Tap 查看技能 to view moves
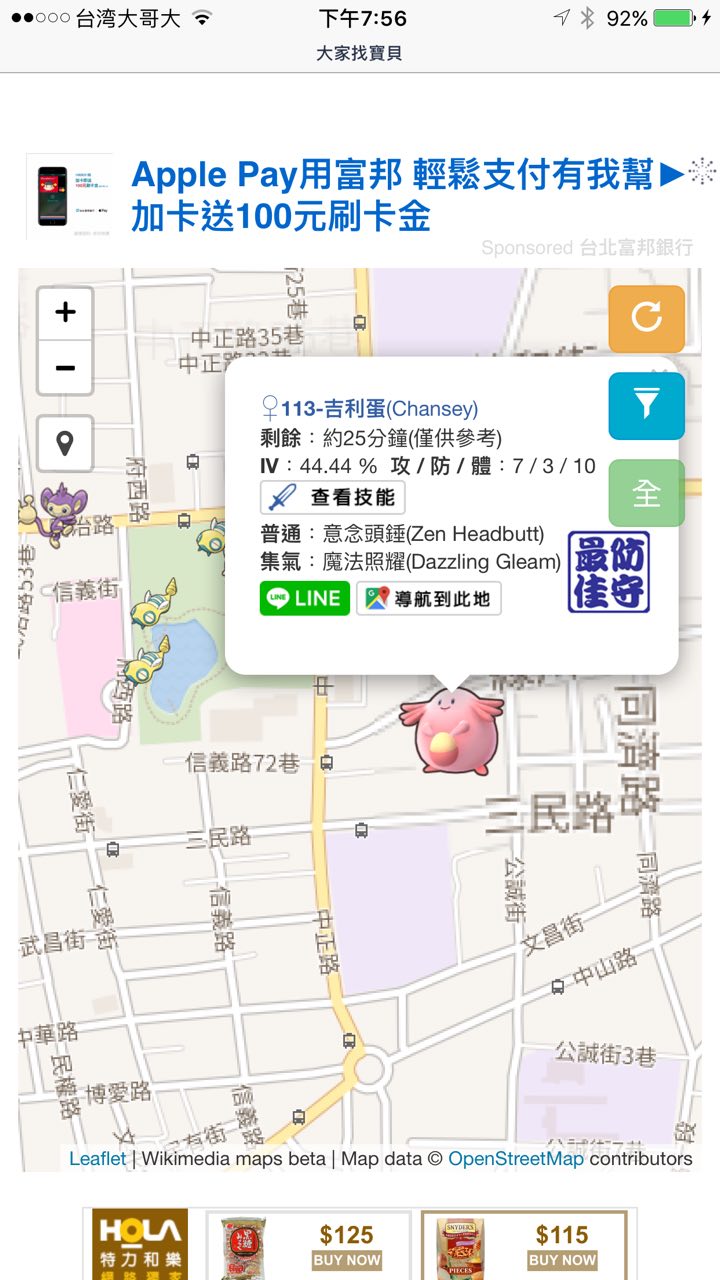Viewport: 720px width, 1280px height. [x=333, y=497]
